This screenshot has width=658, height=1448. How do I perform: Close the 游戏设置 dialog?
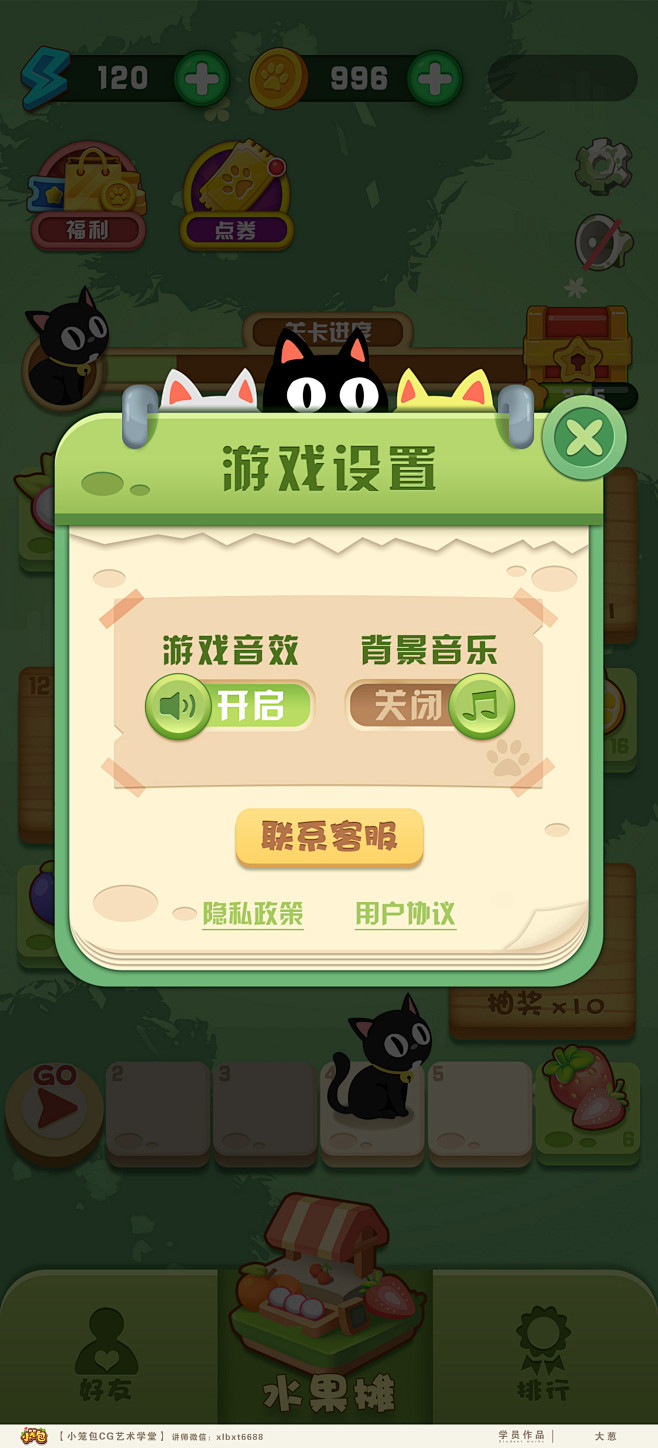tap(585, 437)
